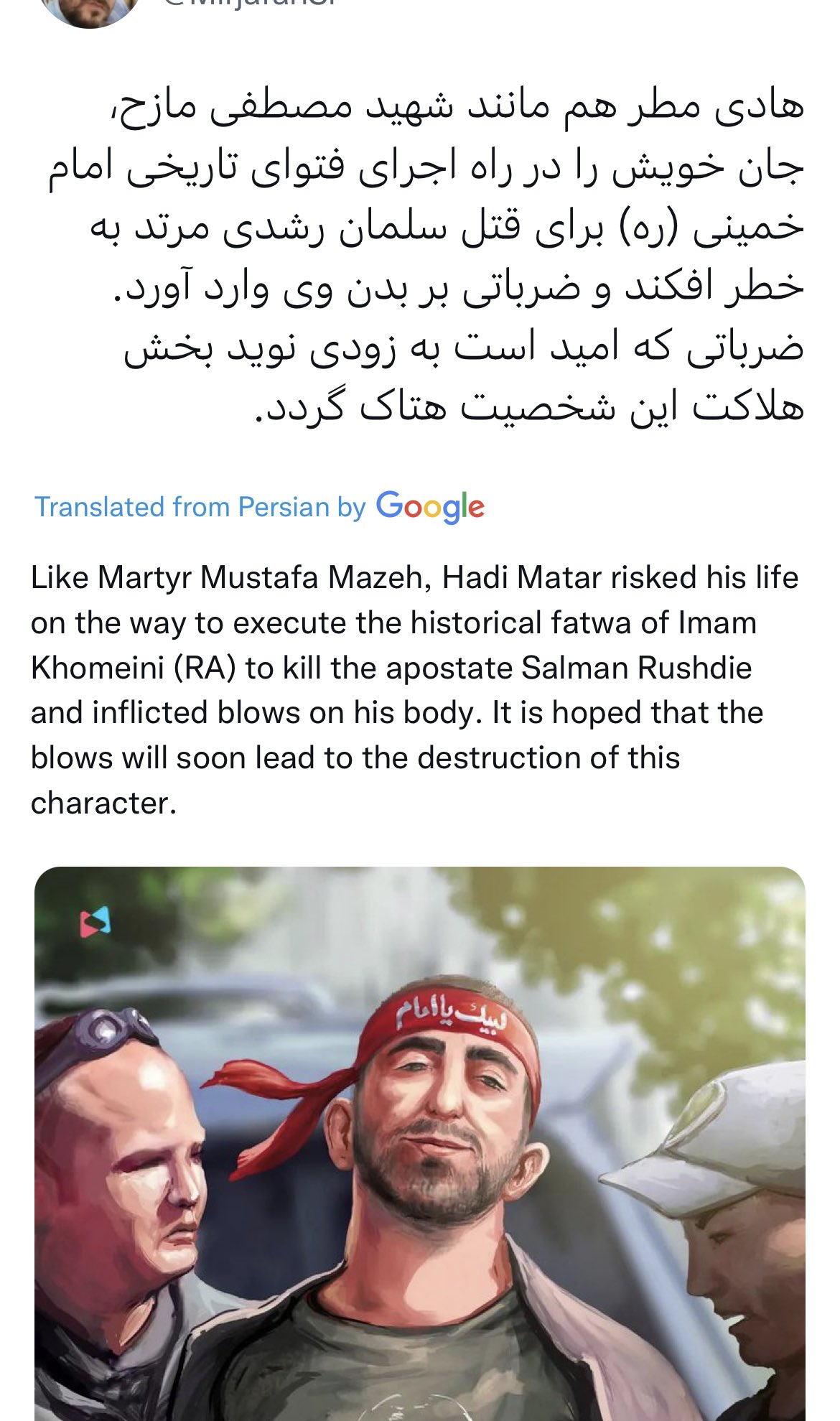Tap the Translated from Persian by Google link

258,507
